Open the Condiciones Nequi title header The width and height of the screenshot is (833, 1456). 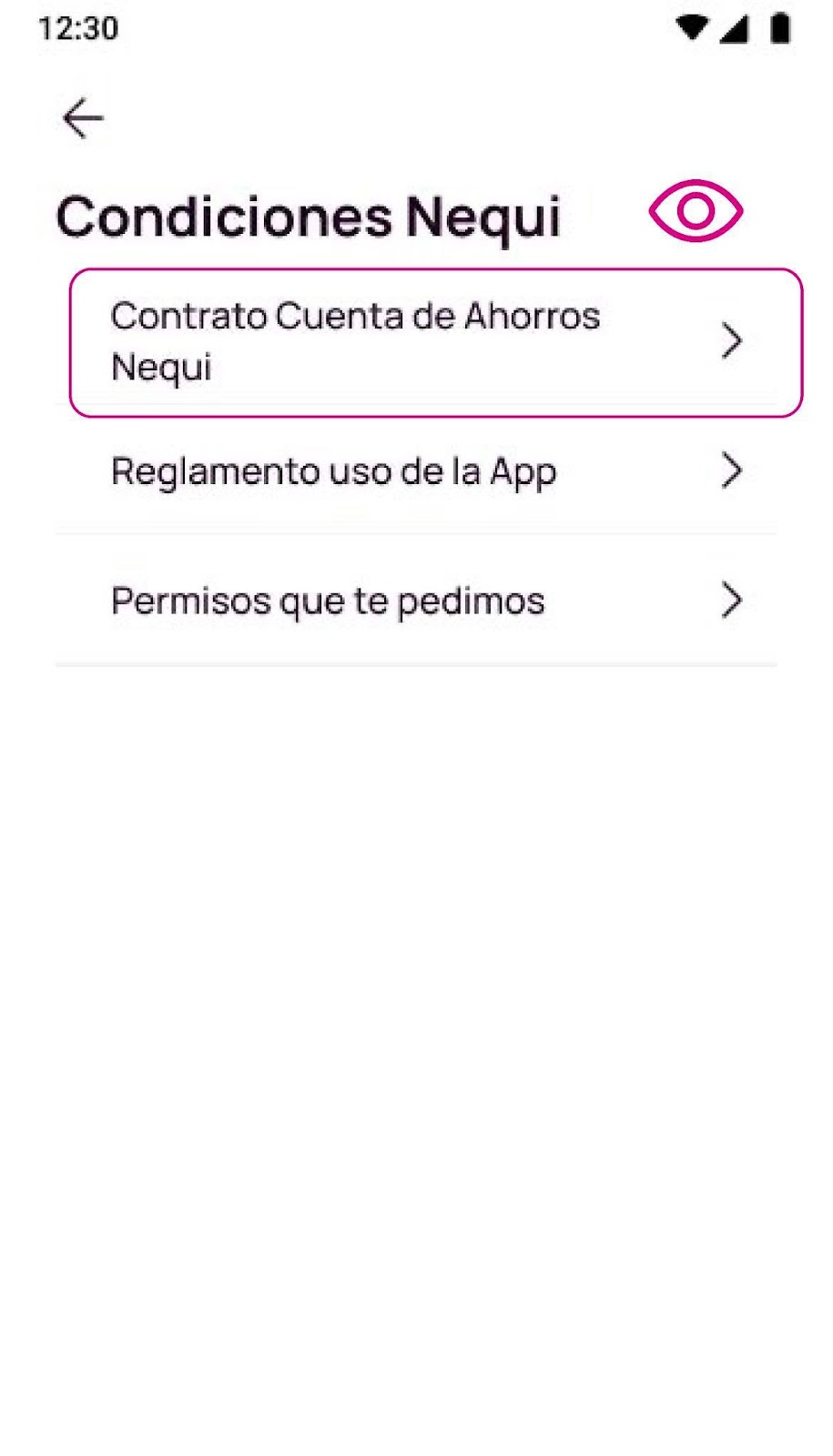pyautogui.click(x=308, y=216)
